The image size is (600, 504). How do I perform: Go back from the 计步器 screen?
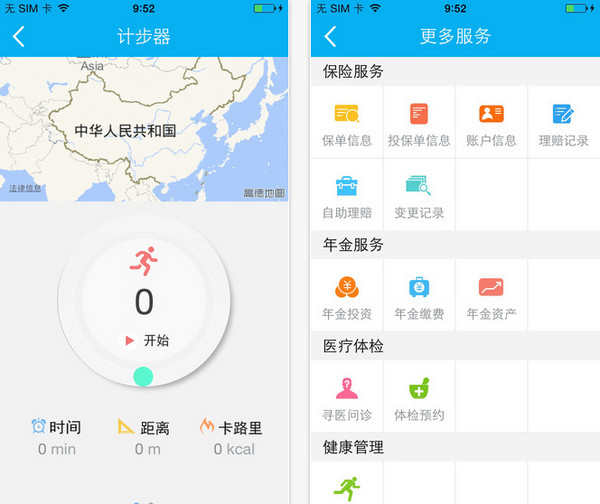[19, 37]
